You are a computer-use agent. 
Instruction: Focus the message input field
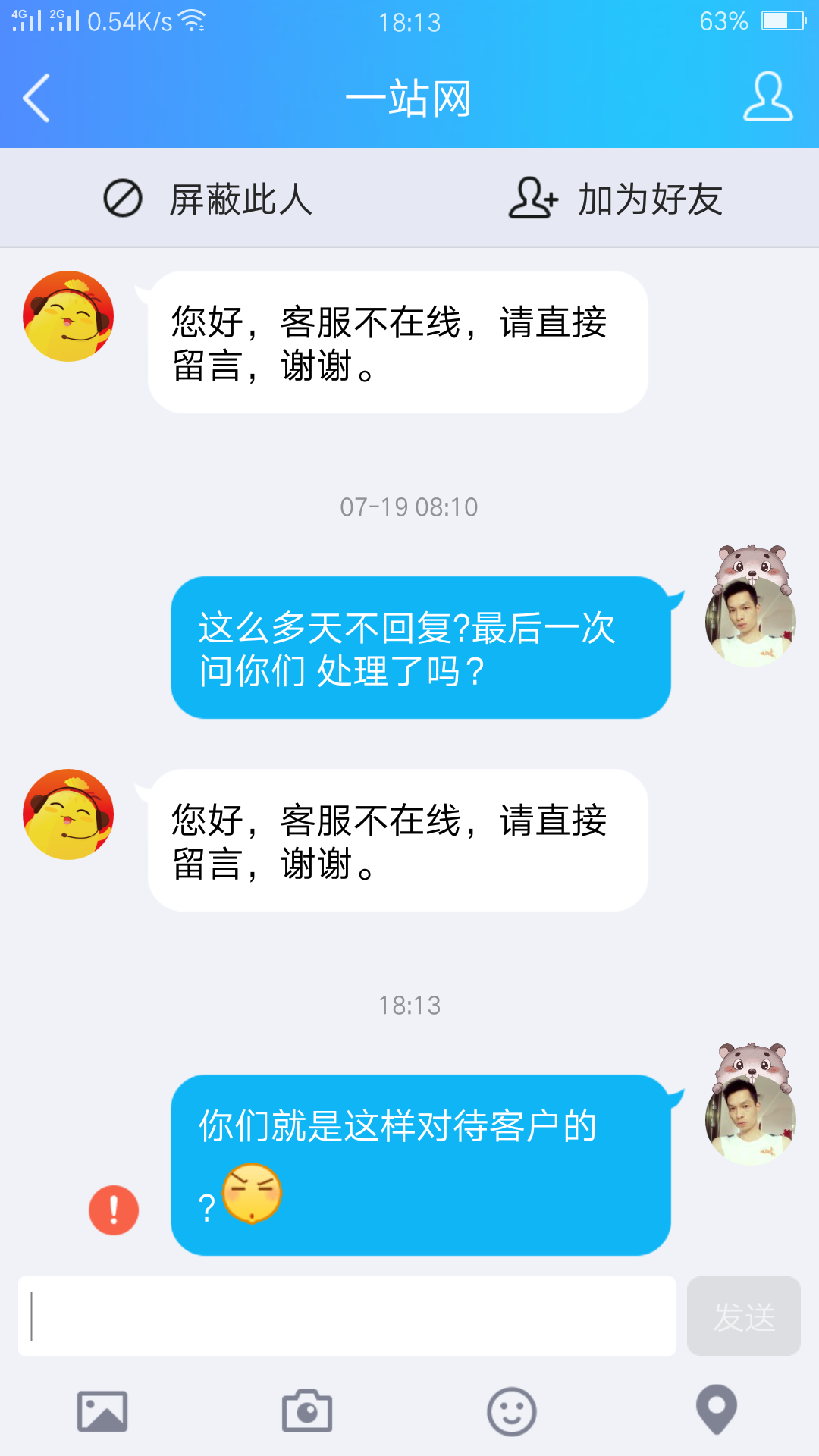pyautogui.click(x=347, y=1316)
